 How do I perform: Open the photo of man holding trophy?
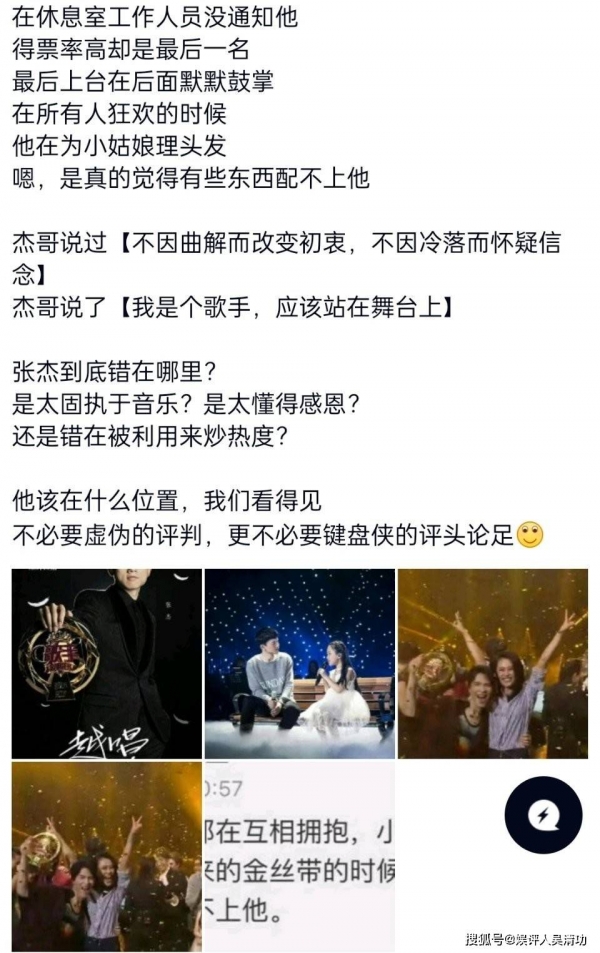point(106,663)
